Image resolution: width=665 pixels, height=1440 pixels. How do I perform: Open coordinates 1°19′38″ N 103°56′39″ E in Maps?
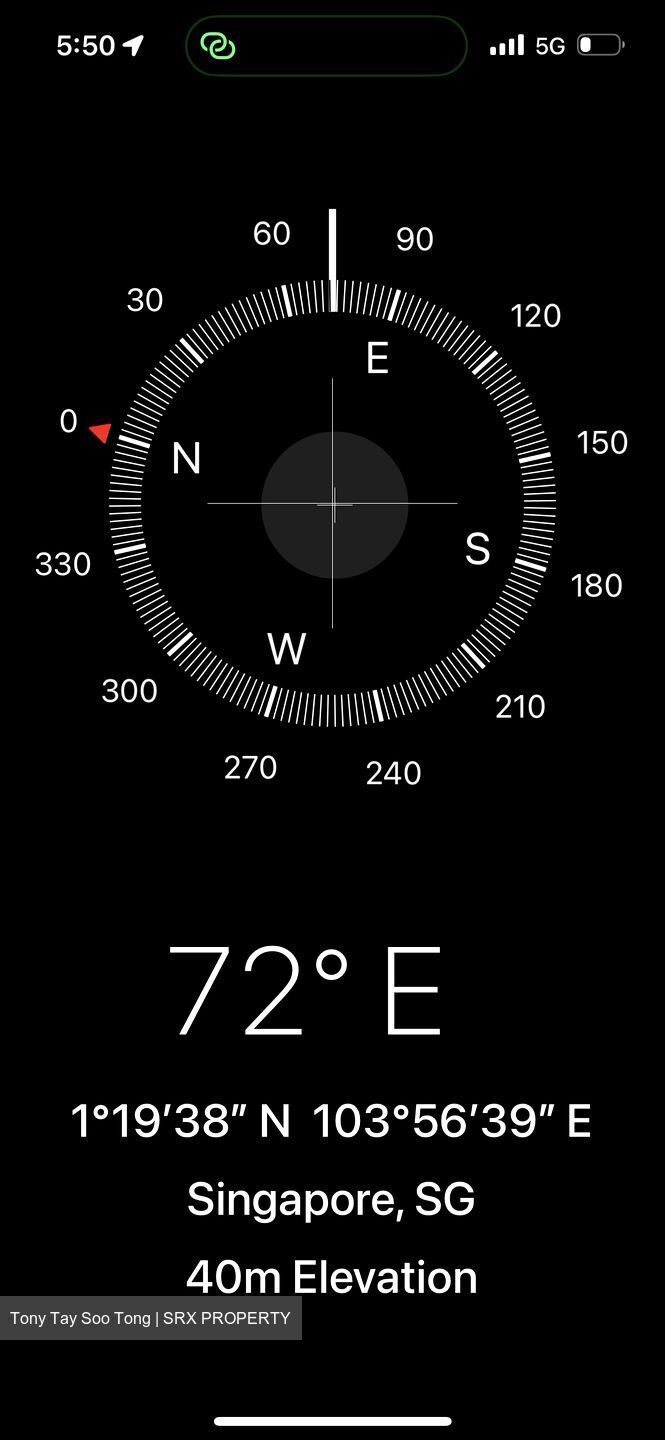click(x=331, y=1121)
